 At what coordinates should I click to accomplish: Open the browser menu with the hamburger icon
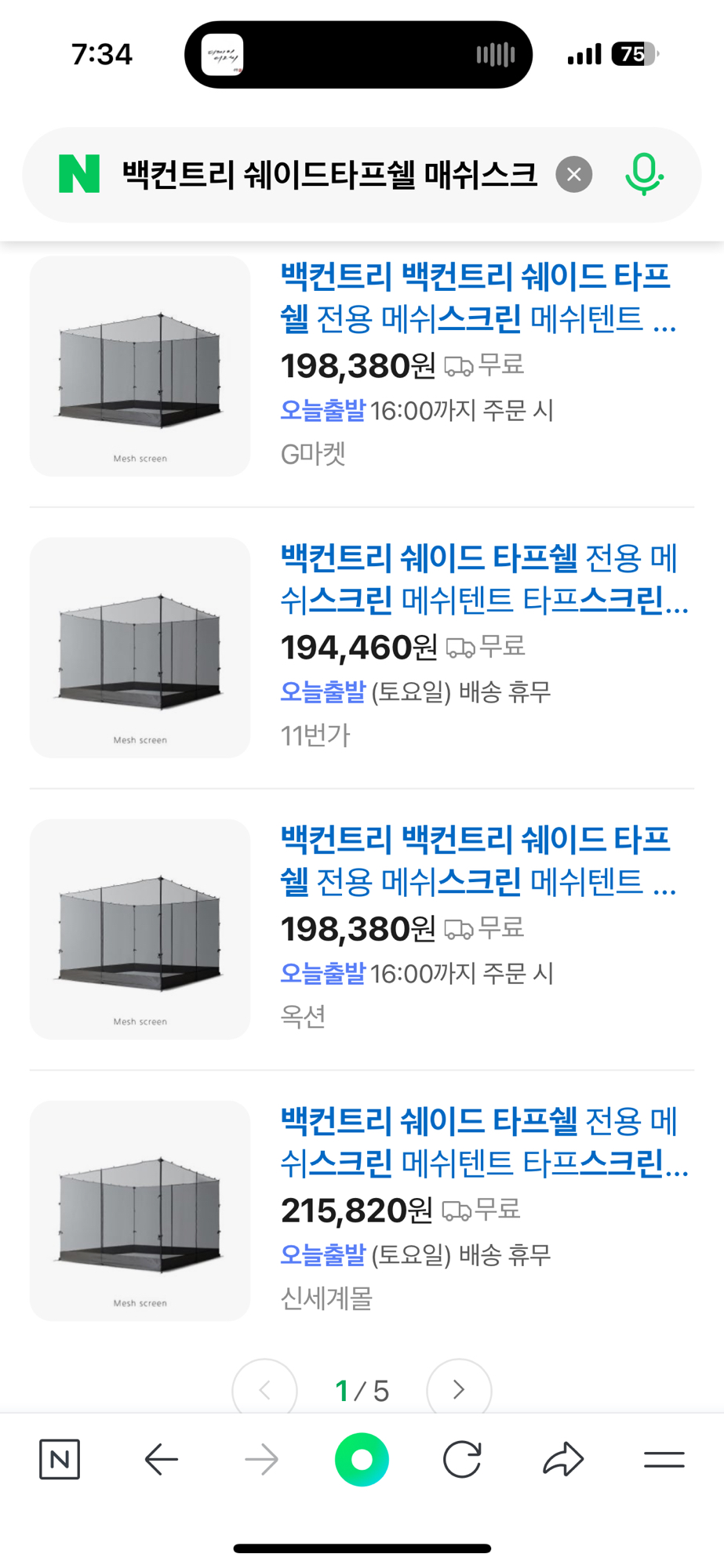click(663, 1458)
